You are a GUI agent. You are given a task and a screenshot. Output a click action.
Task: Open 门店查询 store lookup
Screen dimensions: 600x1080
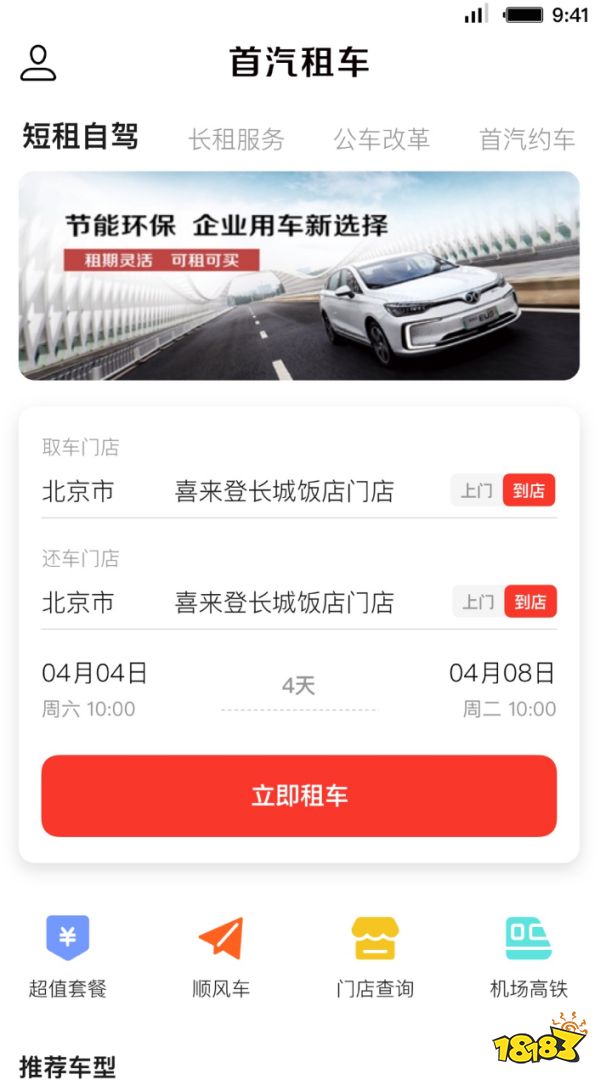point(375,956)
